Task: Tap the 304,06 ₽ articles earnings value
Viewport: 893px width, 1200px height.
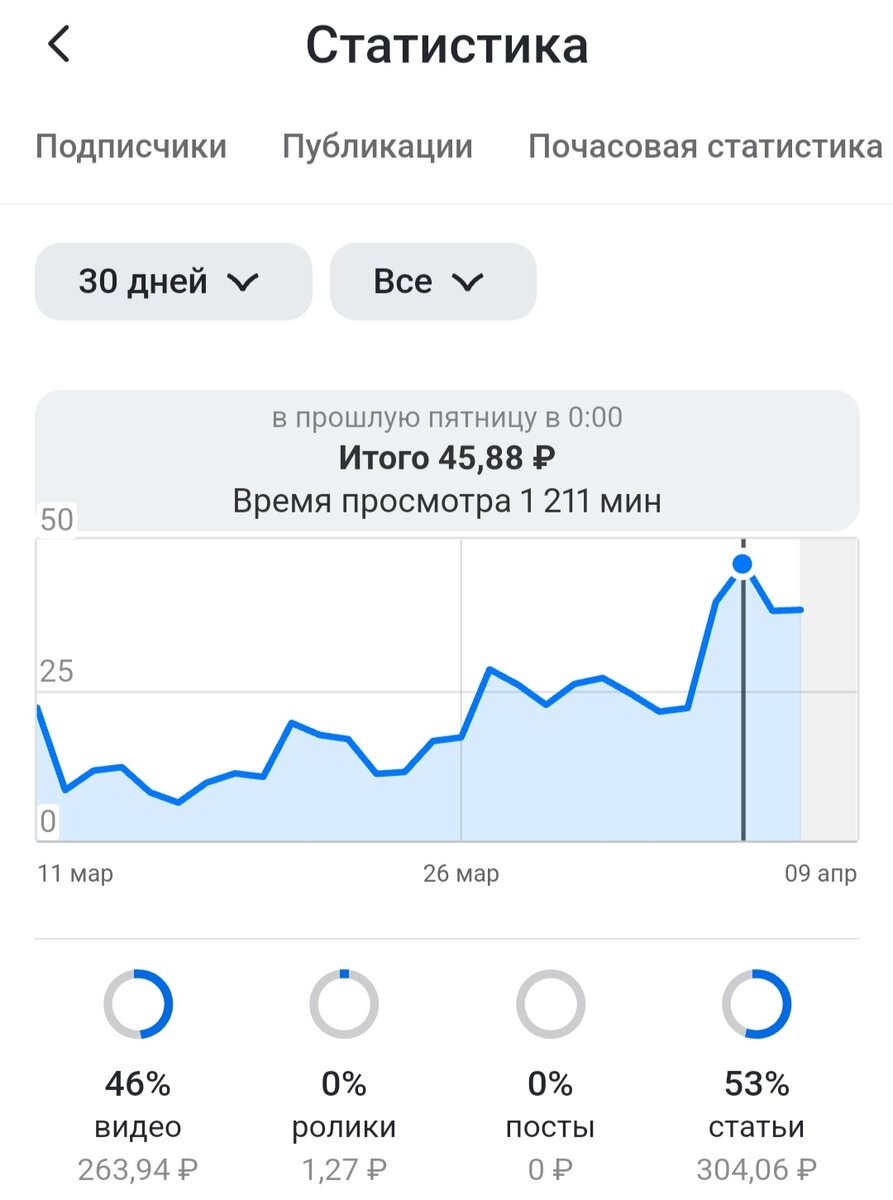Action: click(757, 1167)
